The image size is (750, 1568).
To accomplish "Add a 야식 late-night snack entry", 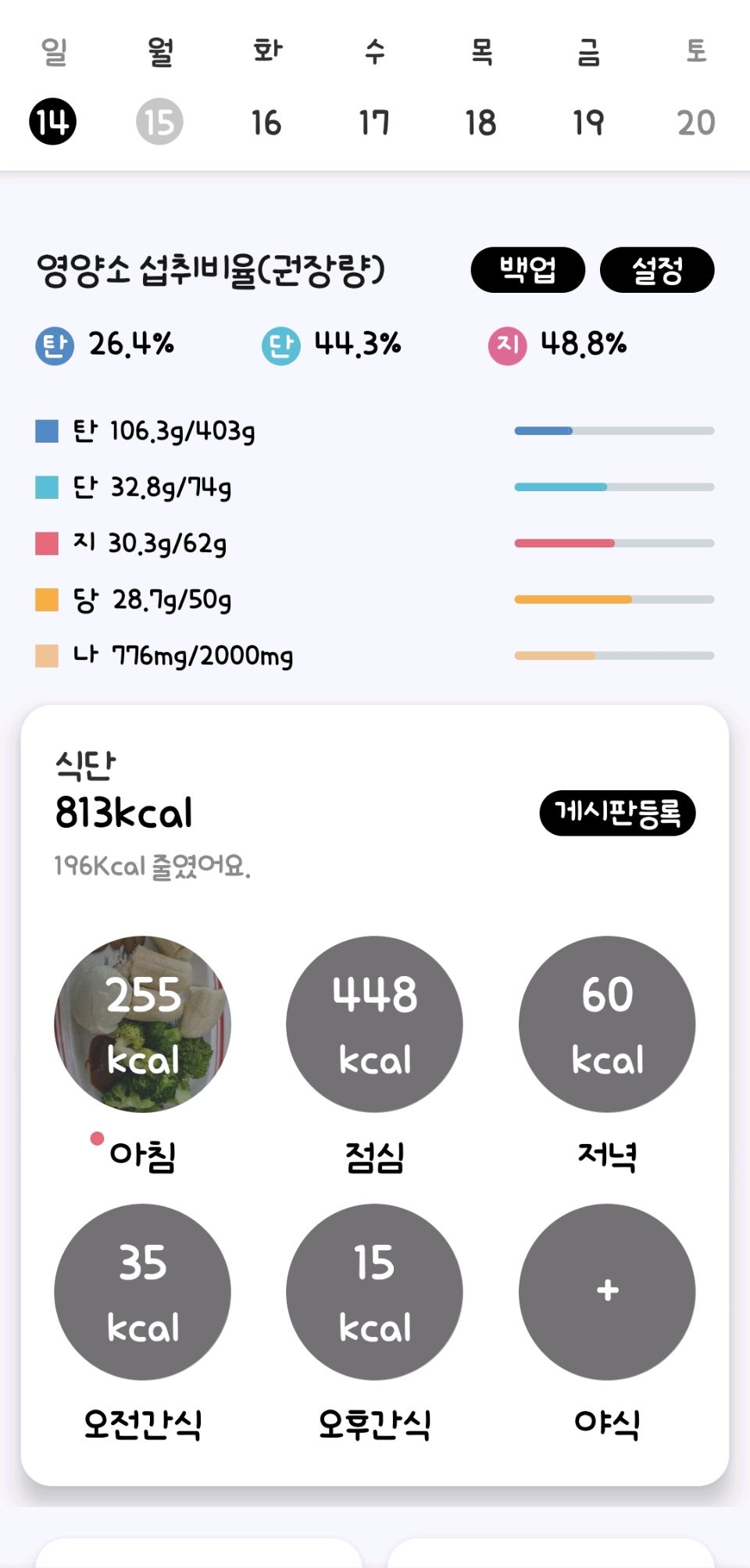I will pos(607,1292).
